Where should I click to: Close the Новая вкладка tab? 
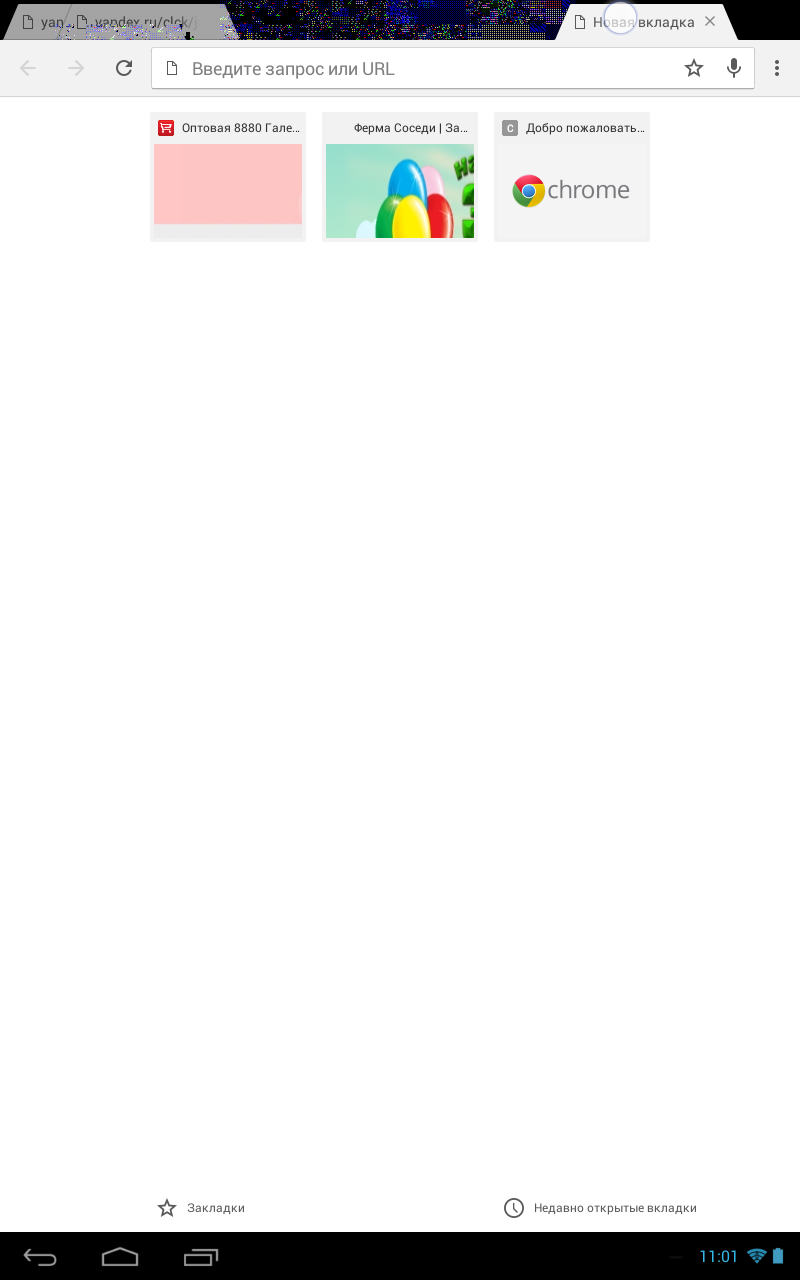point(710,21)
